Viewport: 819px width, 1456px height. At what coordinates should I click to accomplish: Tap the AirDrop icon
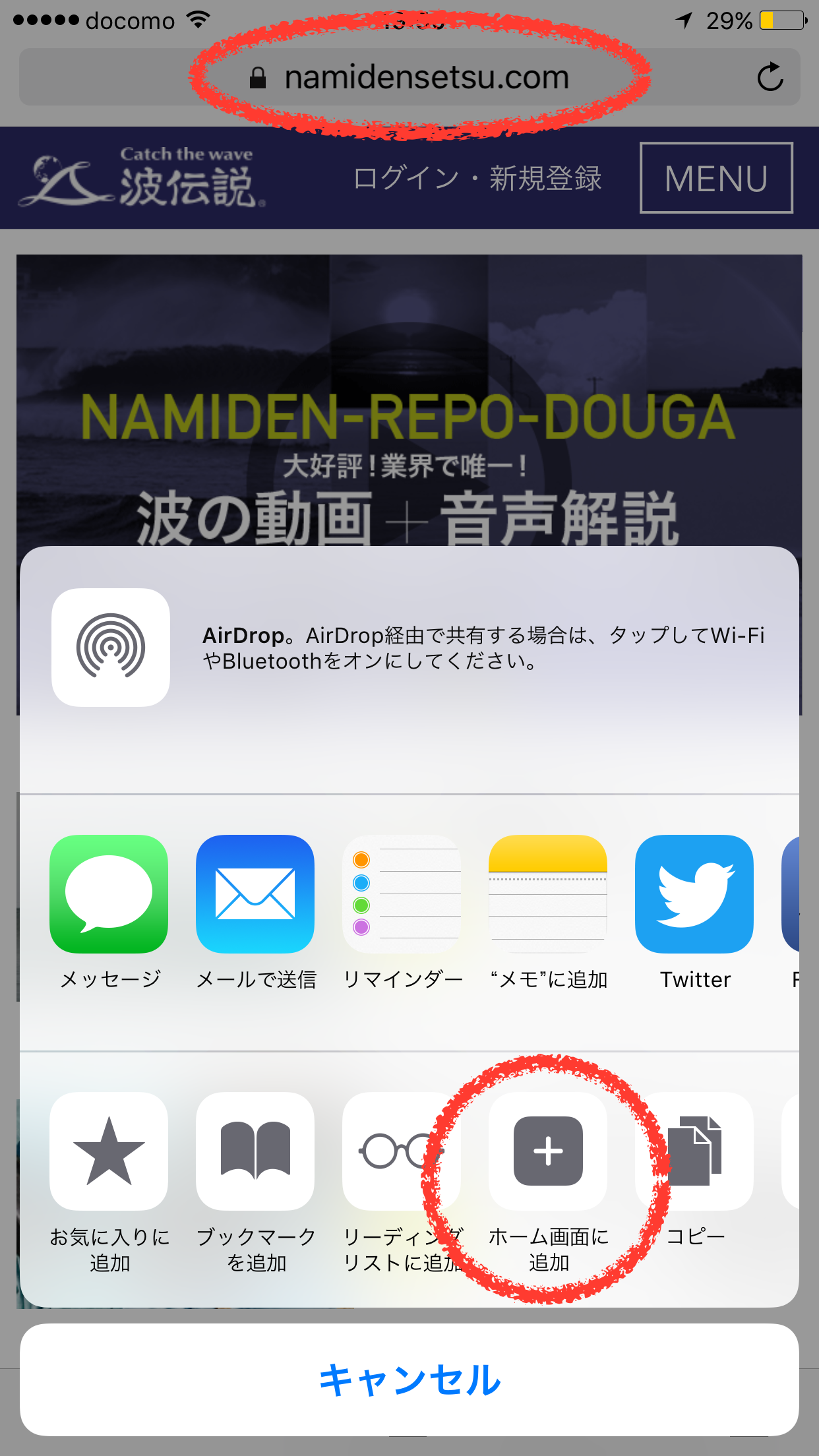point(111,647)
